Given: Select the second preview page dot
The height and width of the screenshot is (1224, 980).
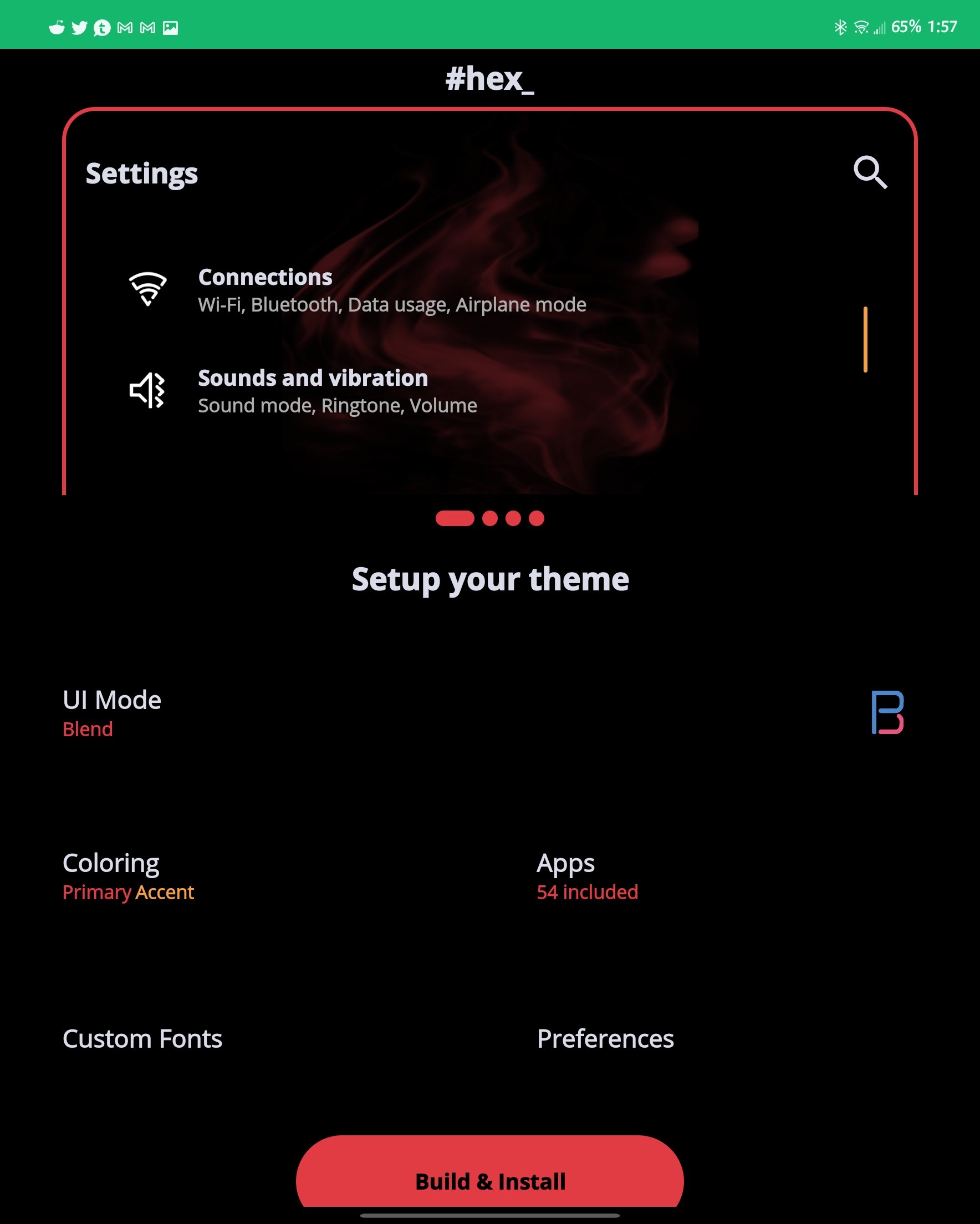Looking at the screenshot, I should 489,518.
